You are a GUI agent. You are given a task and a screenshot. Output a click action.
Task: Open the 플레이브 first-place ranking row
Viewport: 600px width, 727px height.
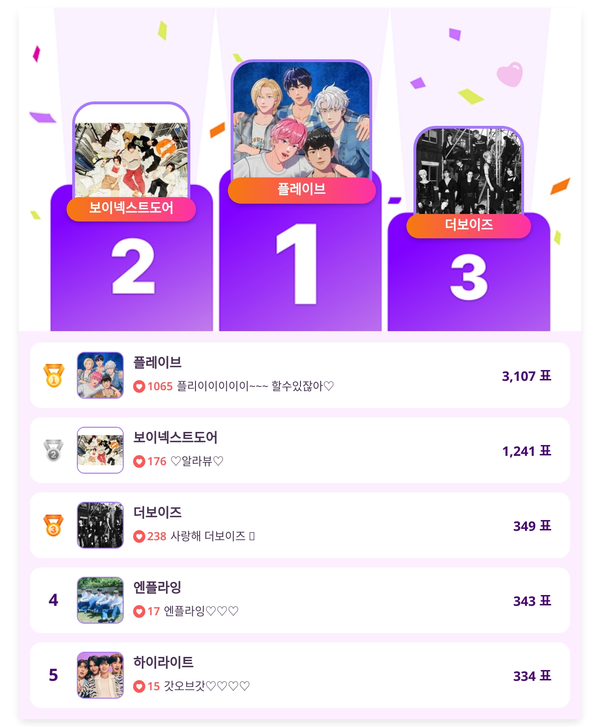tap(300, 375)
